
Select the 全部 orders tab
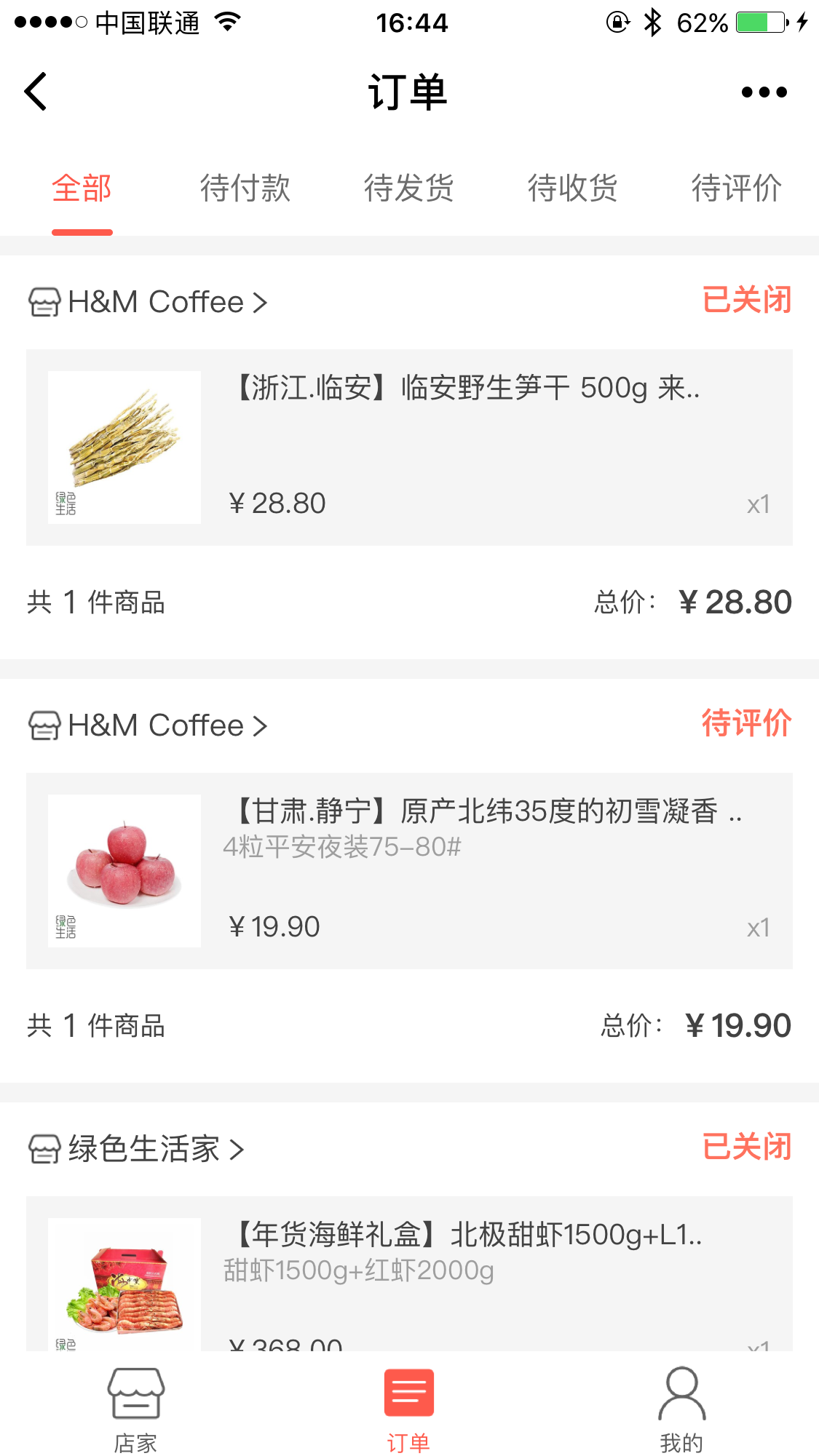[82, 188]
